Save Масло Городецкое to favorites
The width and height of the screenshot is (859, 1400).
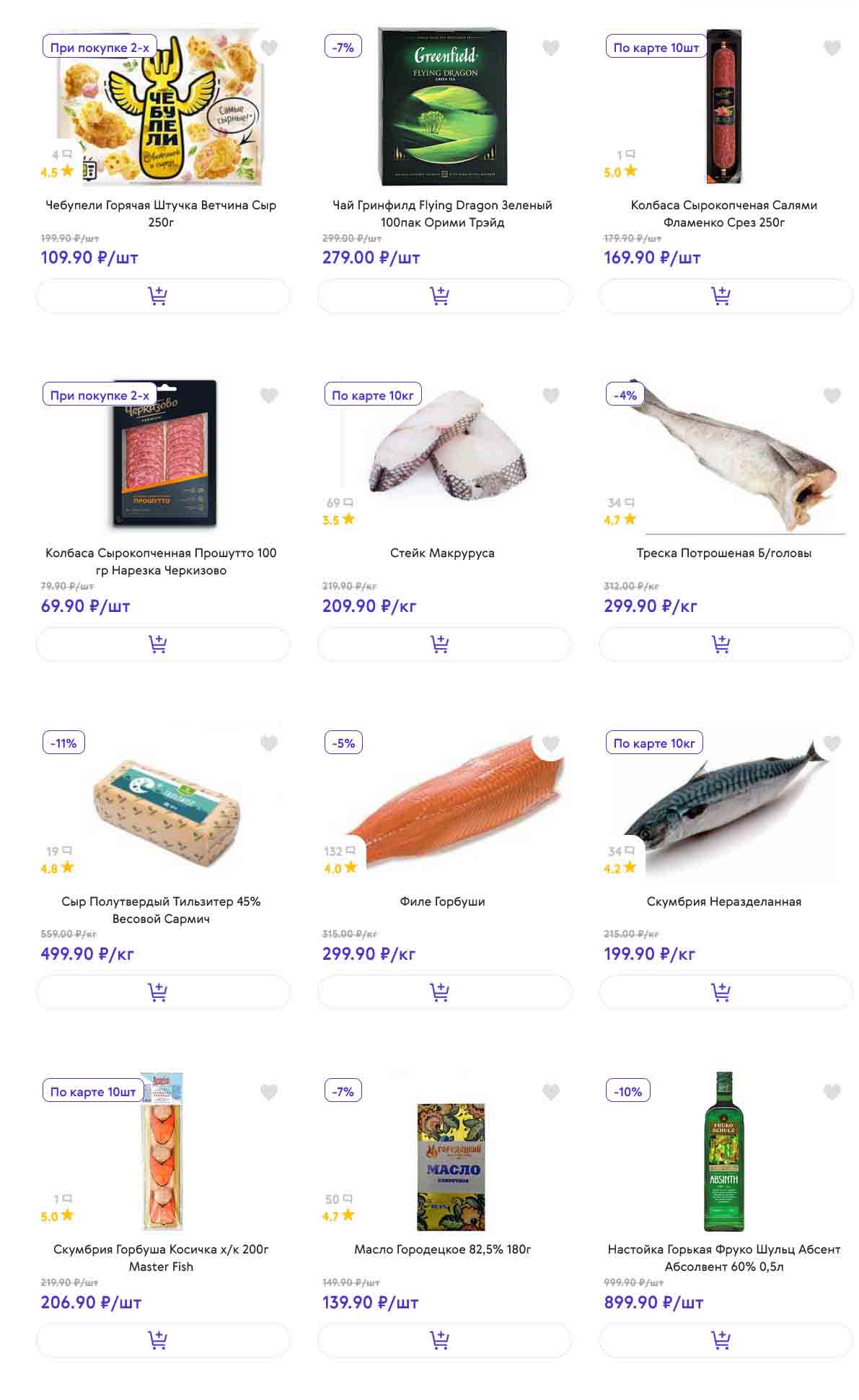(550, 1092)
